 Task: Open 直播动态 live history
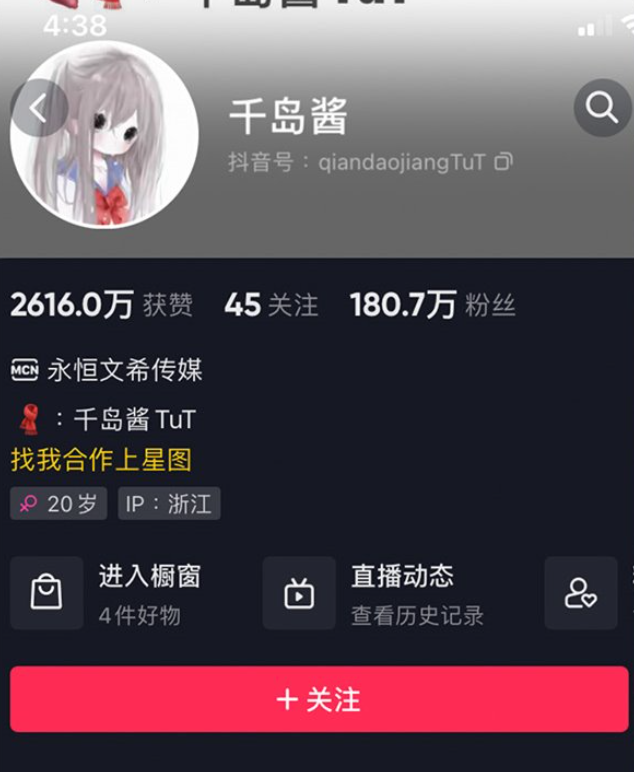pyautogui.click(x=375, y=593)
